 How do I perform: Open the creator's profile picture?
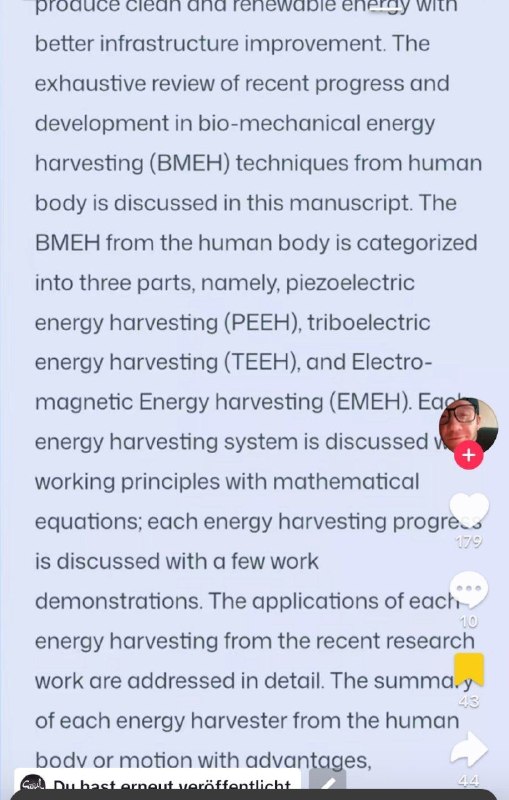[x=468, y=425]
